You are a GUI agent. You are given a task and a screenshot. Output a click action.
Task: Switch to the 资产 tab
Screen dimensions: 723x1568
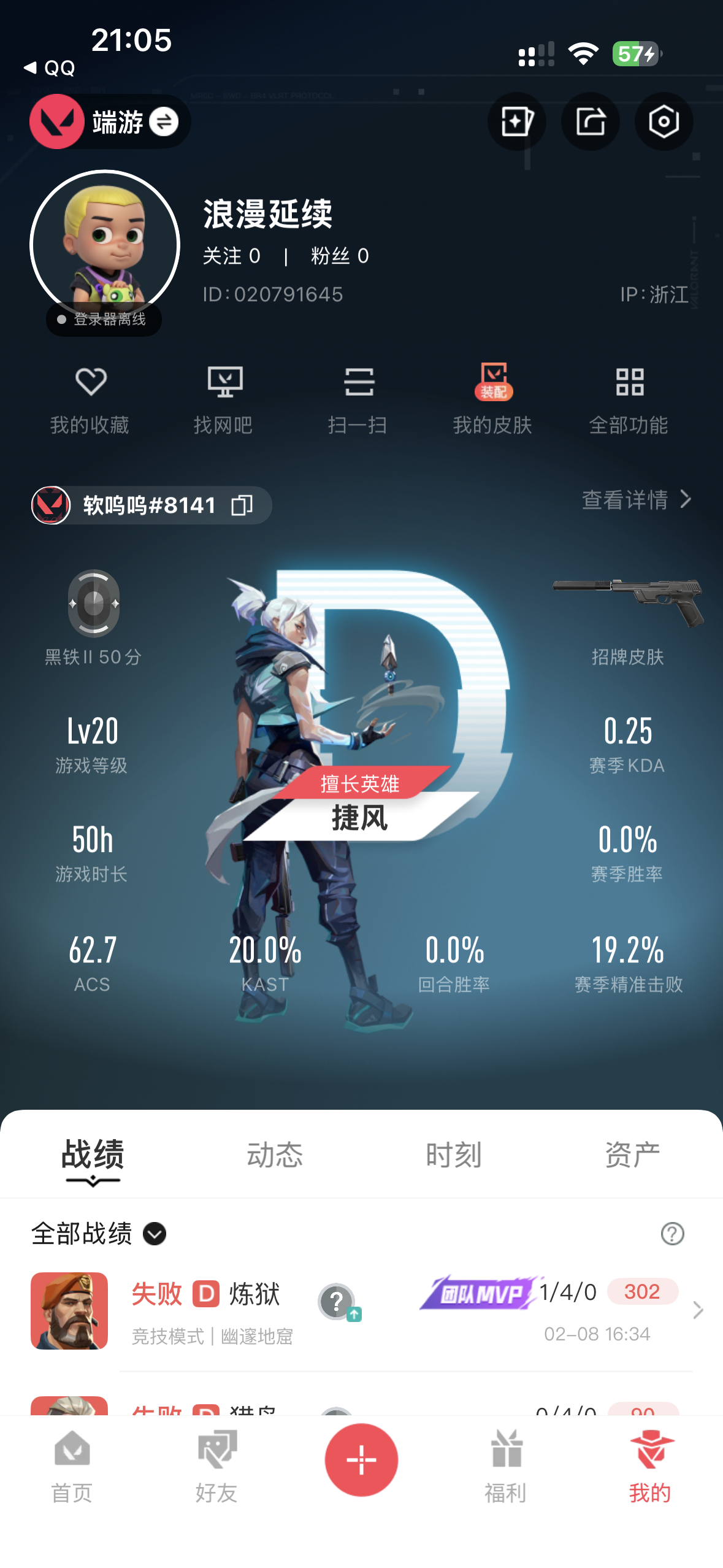coord(632,1155)
